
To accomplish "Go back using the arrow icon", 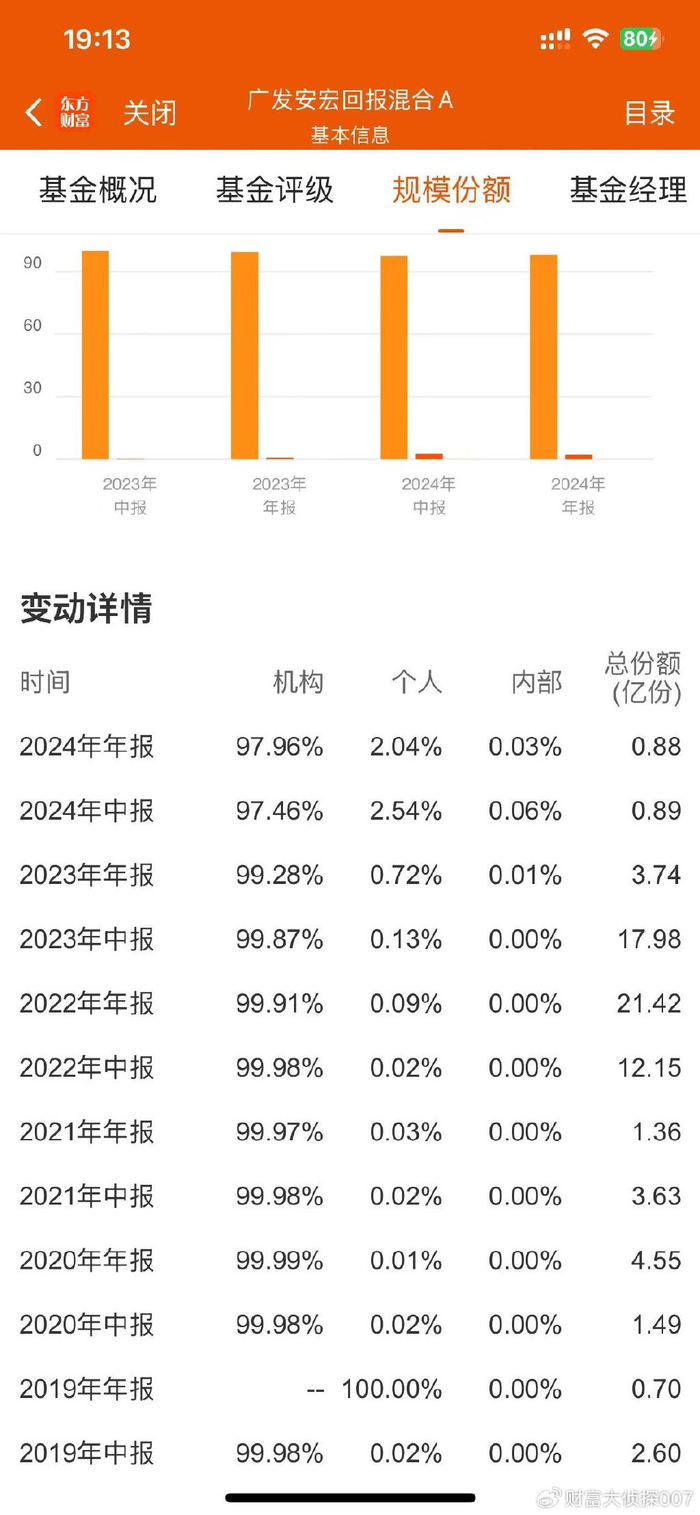I will click(34, 112).
